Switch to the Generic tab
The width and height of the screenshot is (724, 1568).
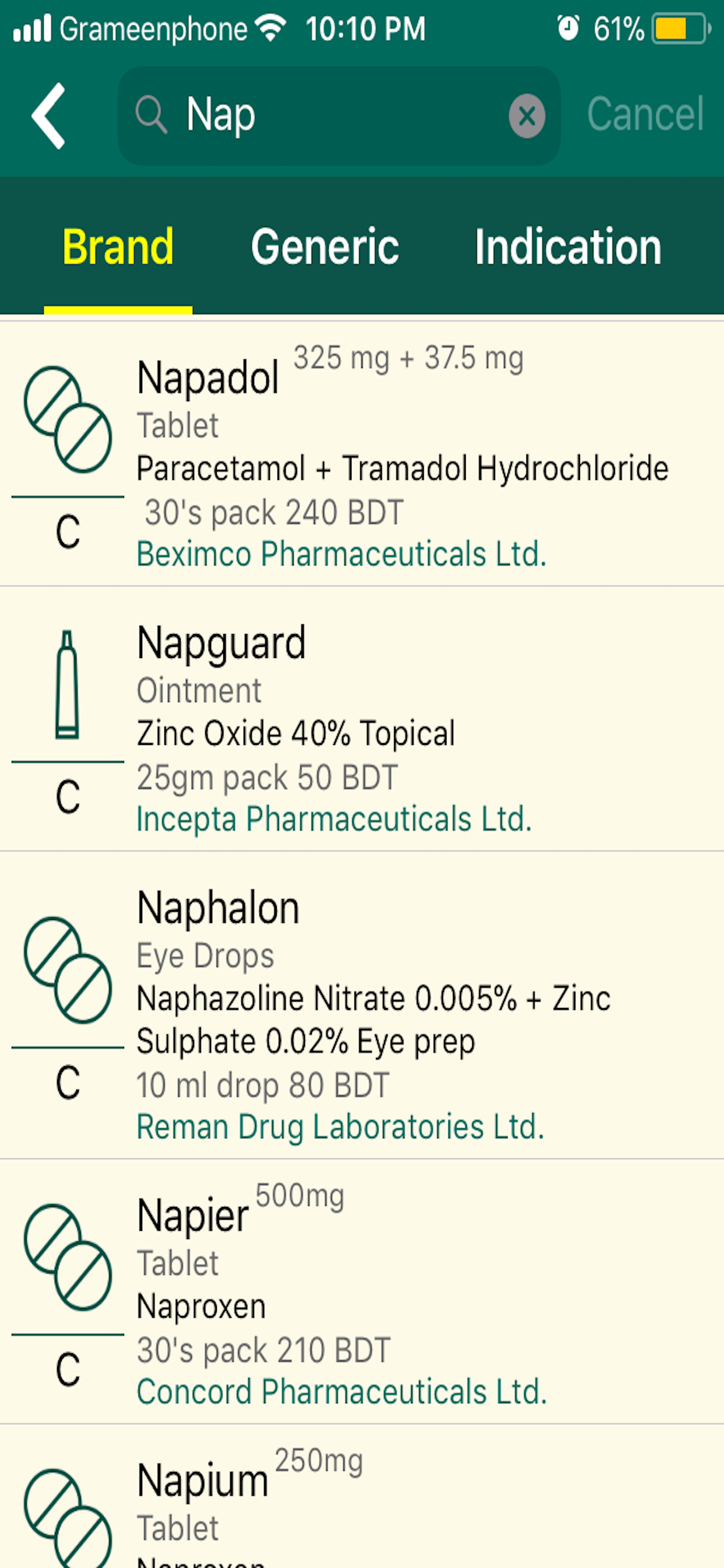pos(326,246)
